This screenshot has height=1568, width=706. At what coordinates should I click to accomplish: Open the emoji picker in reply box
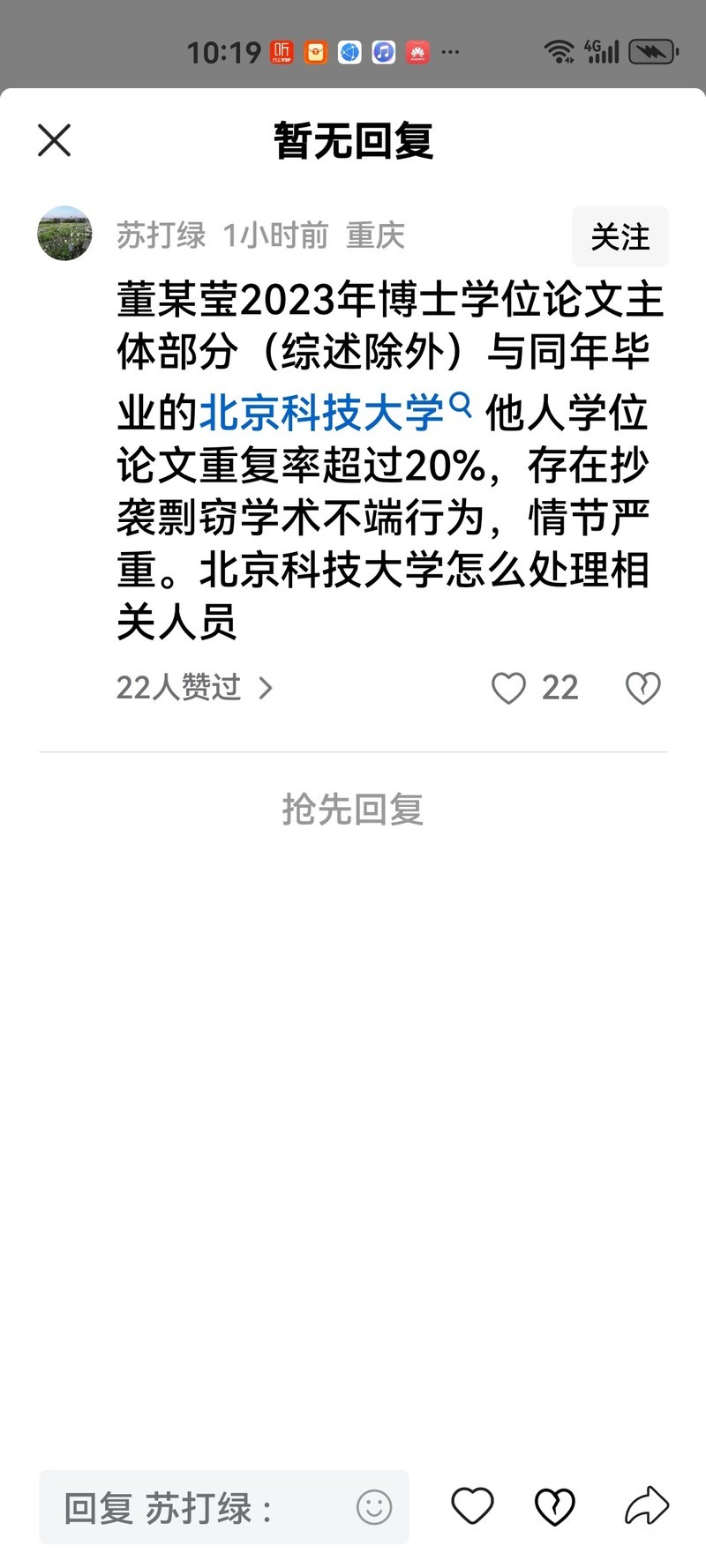click(374, 1507)
